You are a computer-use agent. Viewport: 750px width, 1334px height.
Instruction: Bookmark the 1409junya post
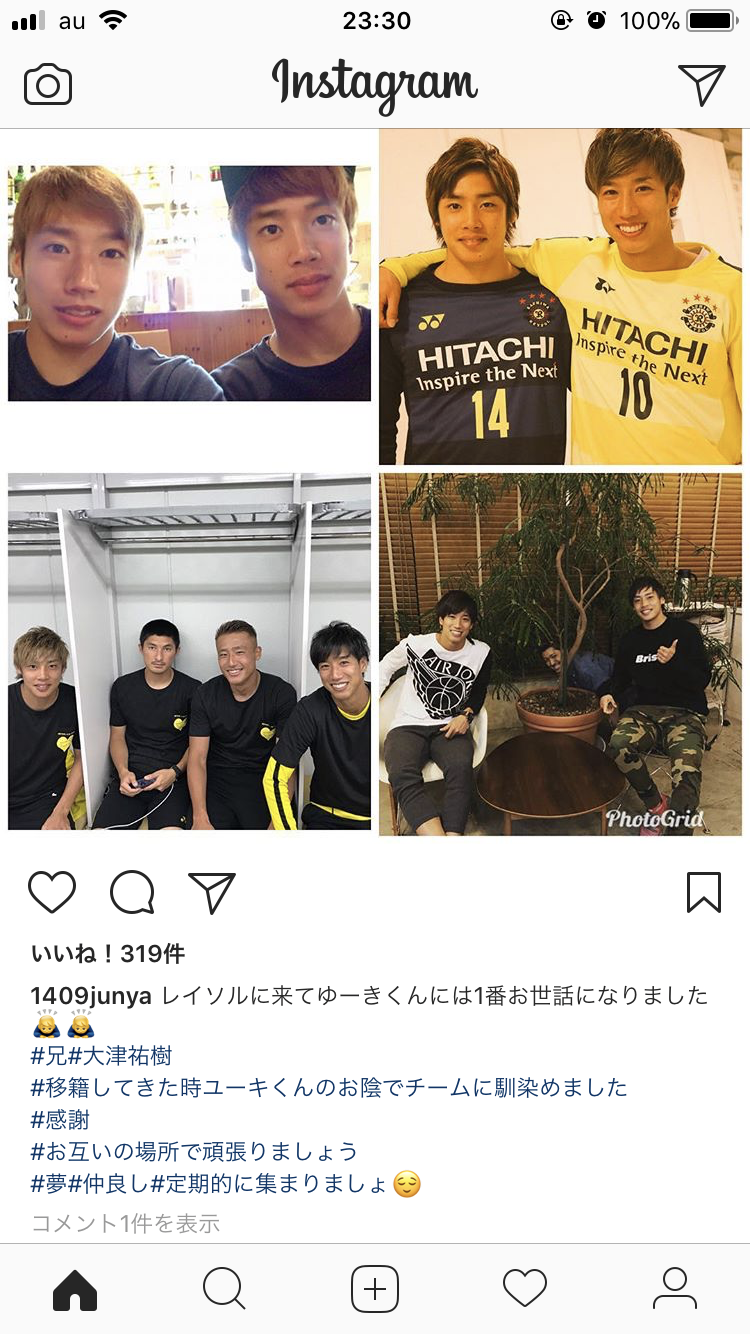[x=704, y=892]
